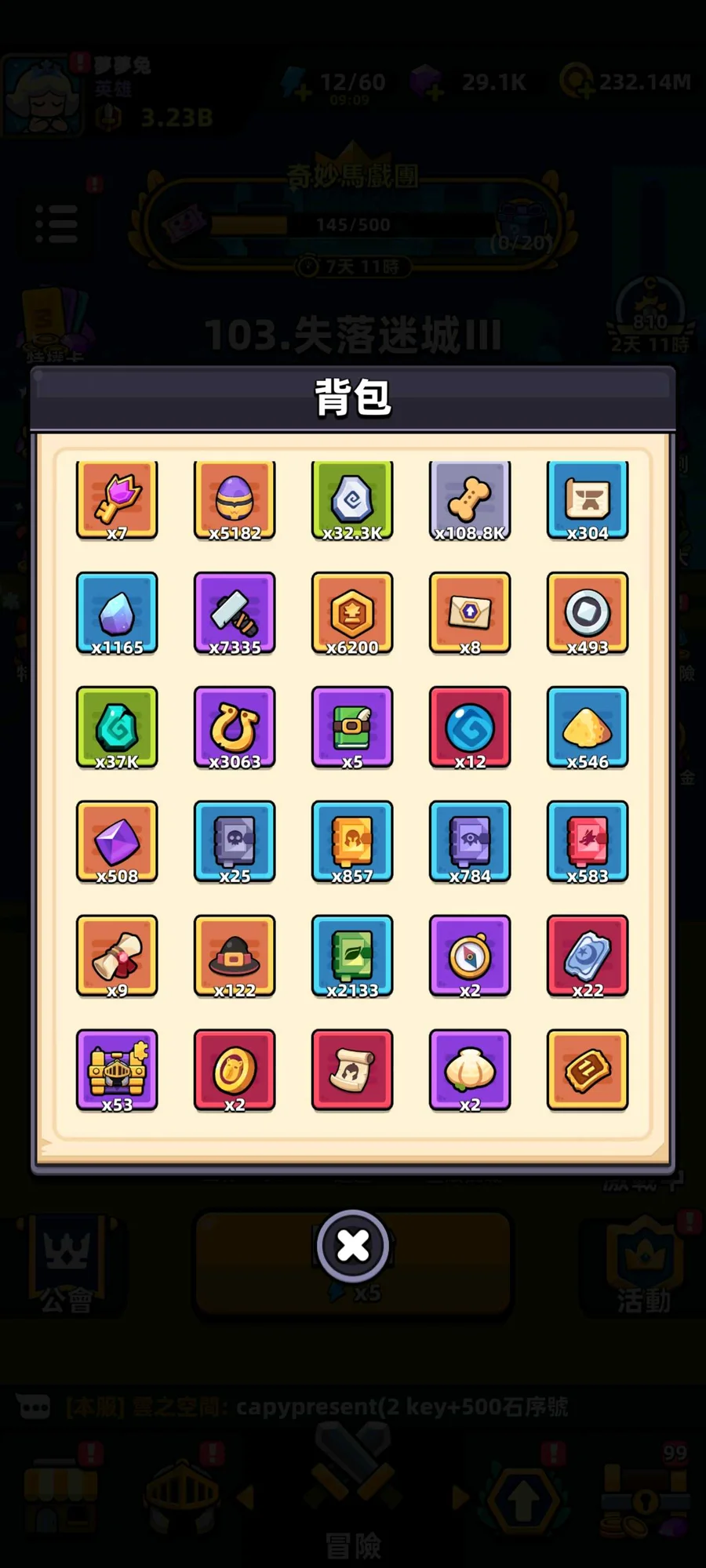
Task: Tap the green rune gem x37K
Action: (117, 728)
